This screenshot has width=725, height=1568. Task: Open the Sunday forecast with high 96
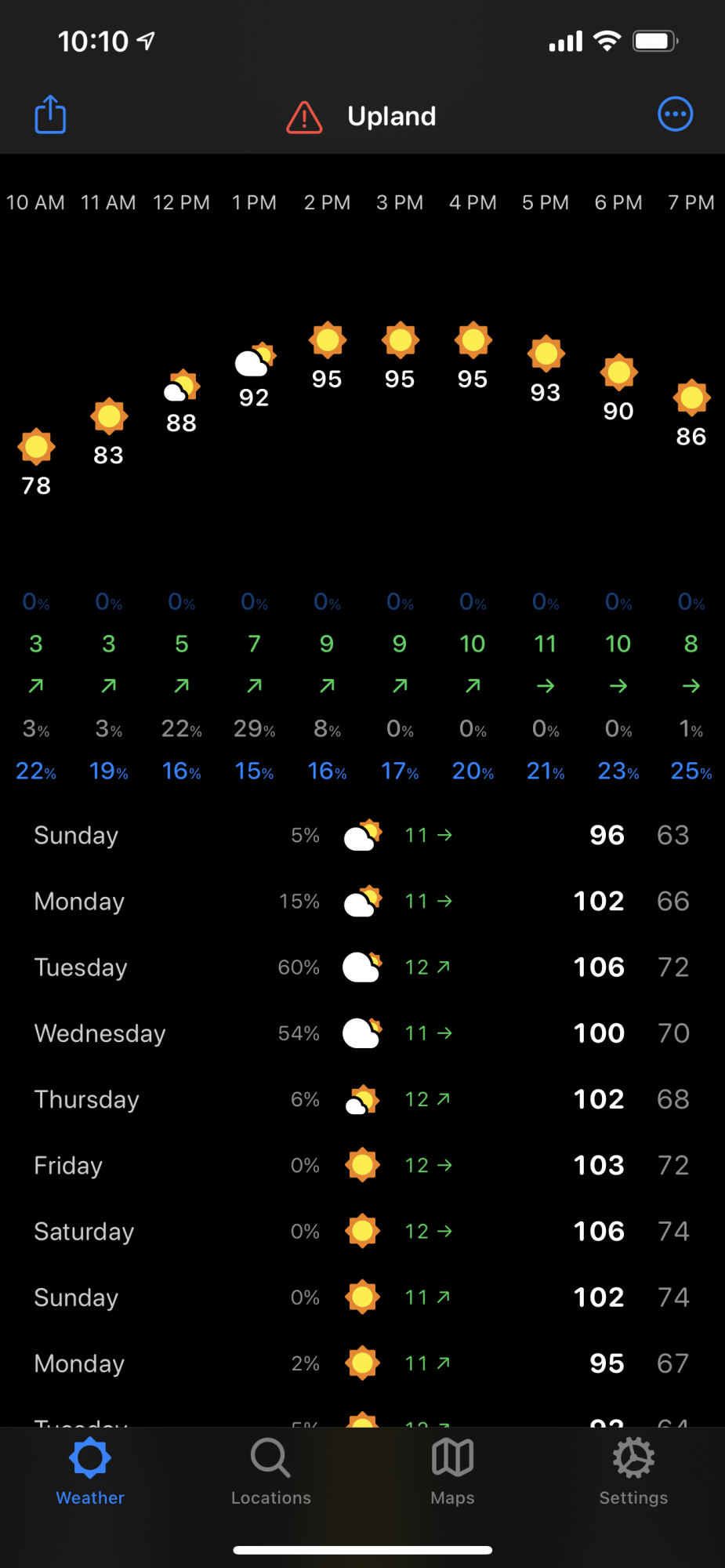(362, 836)
